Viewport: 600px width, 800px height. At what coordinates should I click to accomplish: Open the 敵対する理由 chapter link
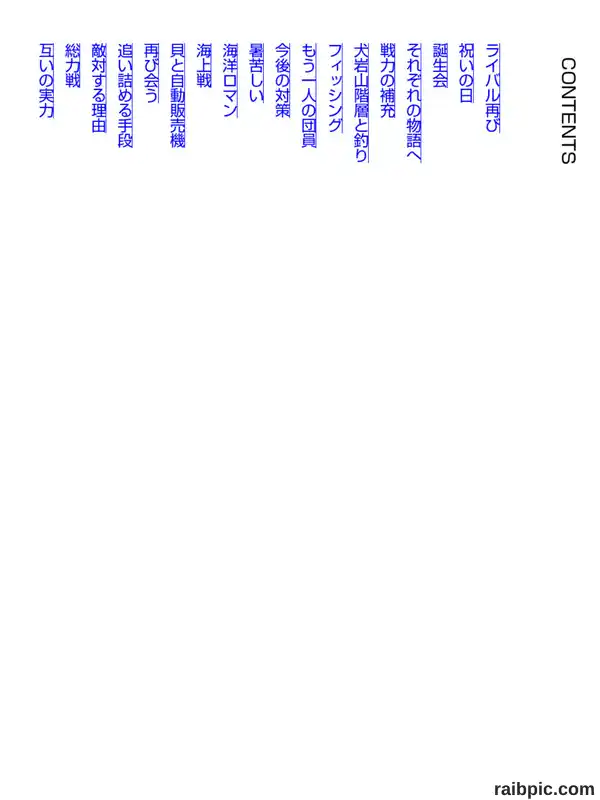(99, 88)
